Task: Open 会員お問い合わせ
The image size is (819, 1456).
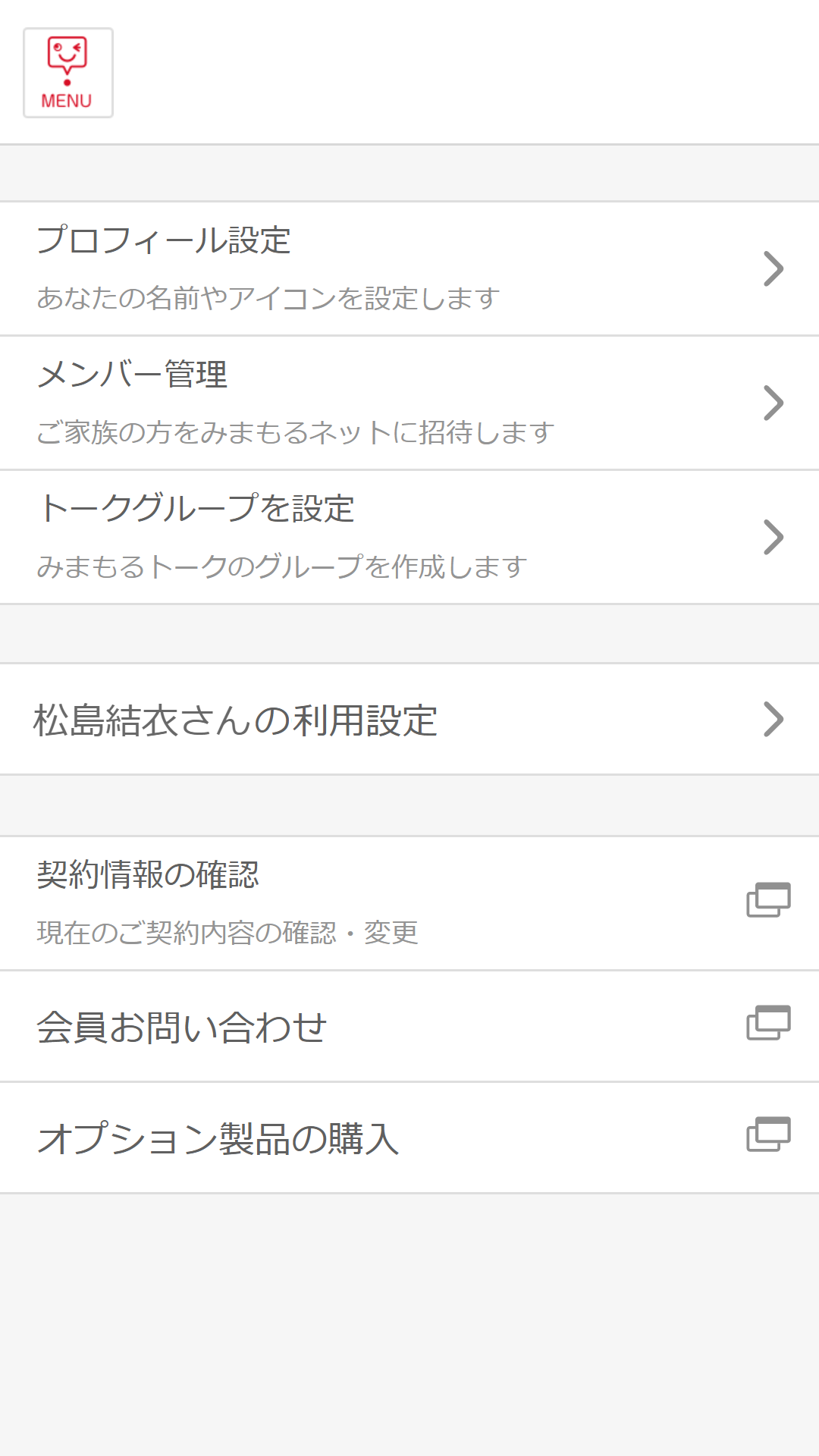Action: tap(409, 1026)
